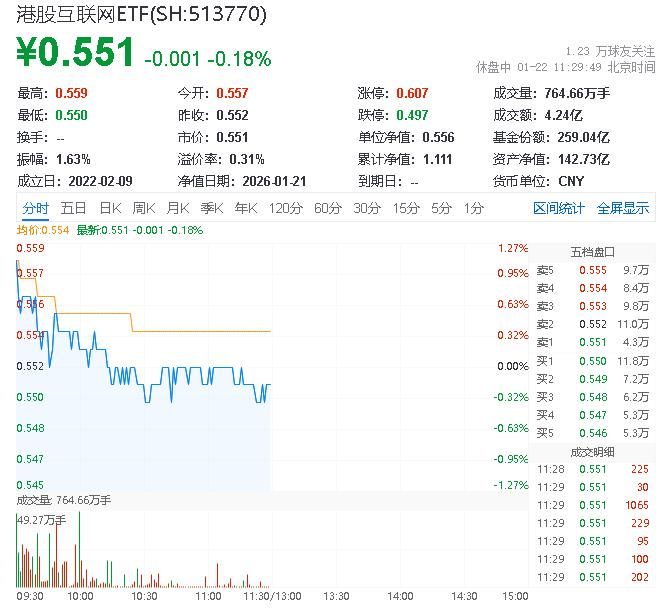Image resolution: width=656 pixels, height=615 pixels.
Task: Switch to the 60分 interval
Action: (328, 208)
